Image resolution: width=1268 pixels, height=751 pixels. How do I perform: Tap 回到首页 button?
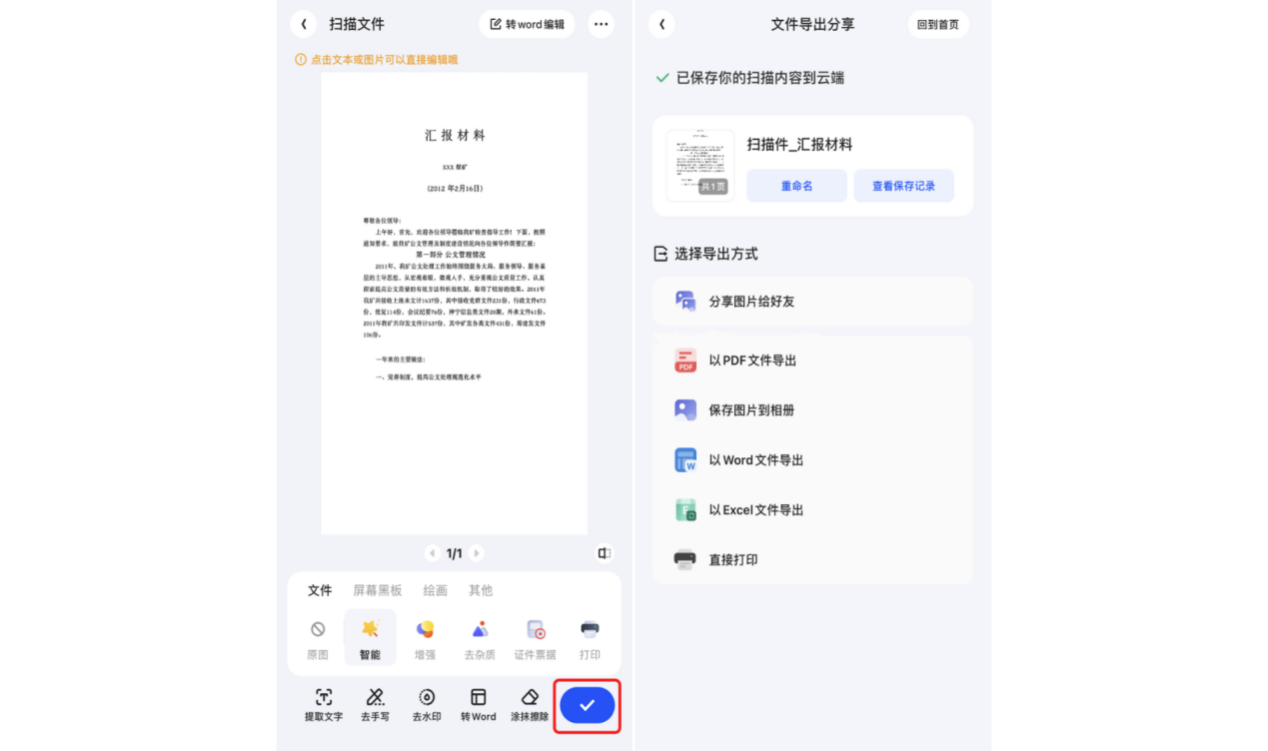(937, 24)
